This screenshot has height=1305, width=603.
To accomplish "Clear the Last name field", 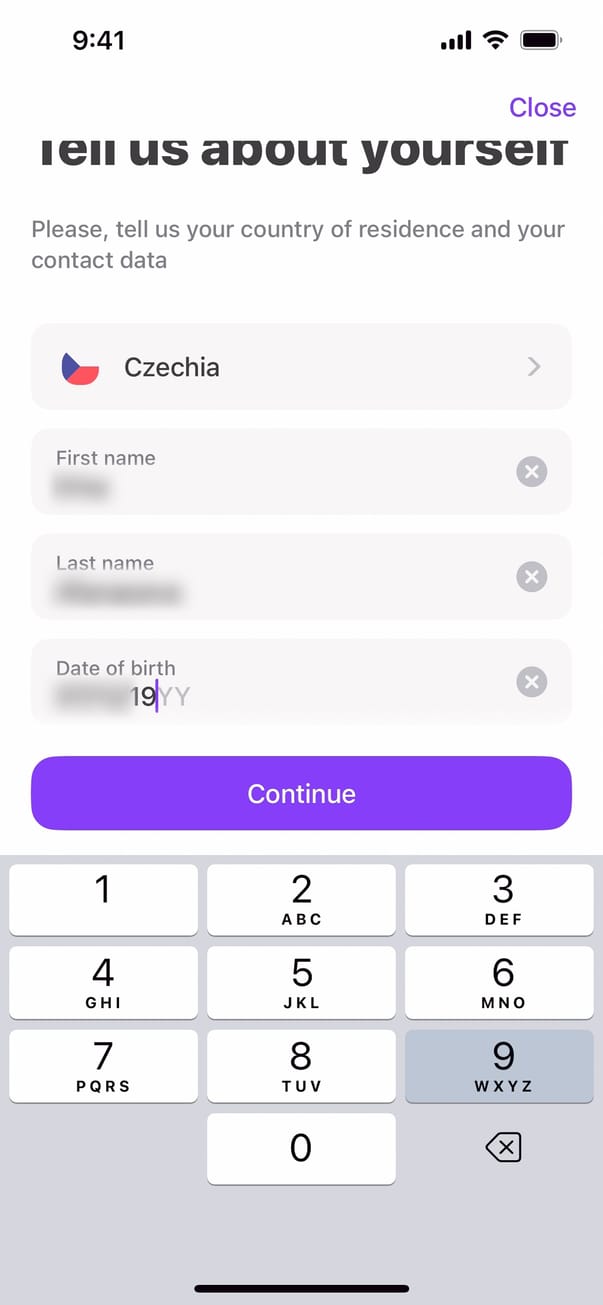I will [531, 576].
